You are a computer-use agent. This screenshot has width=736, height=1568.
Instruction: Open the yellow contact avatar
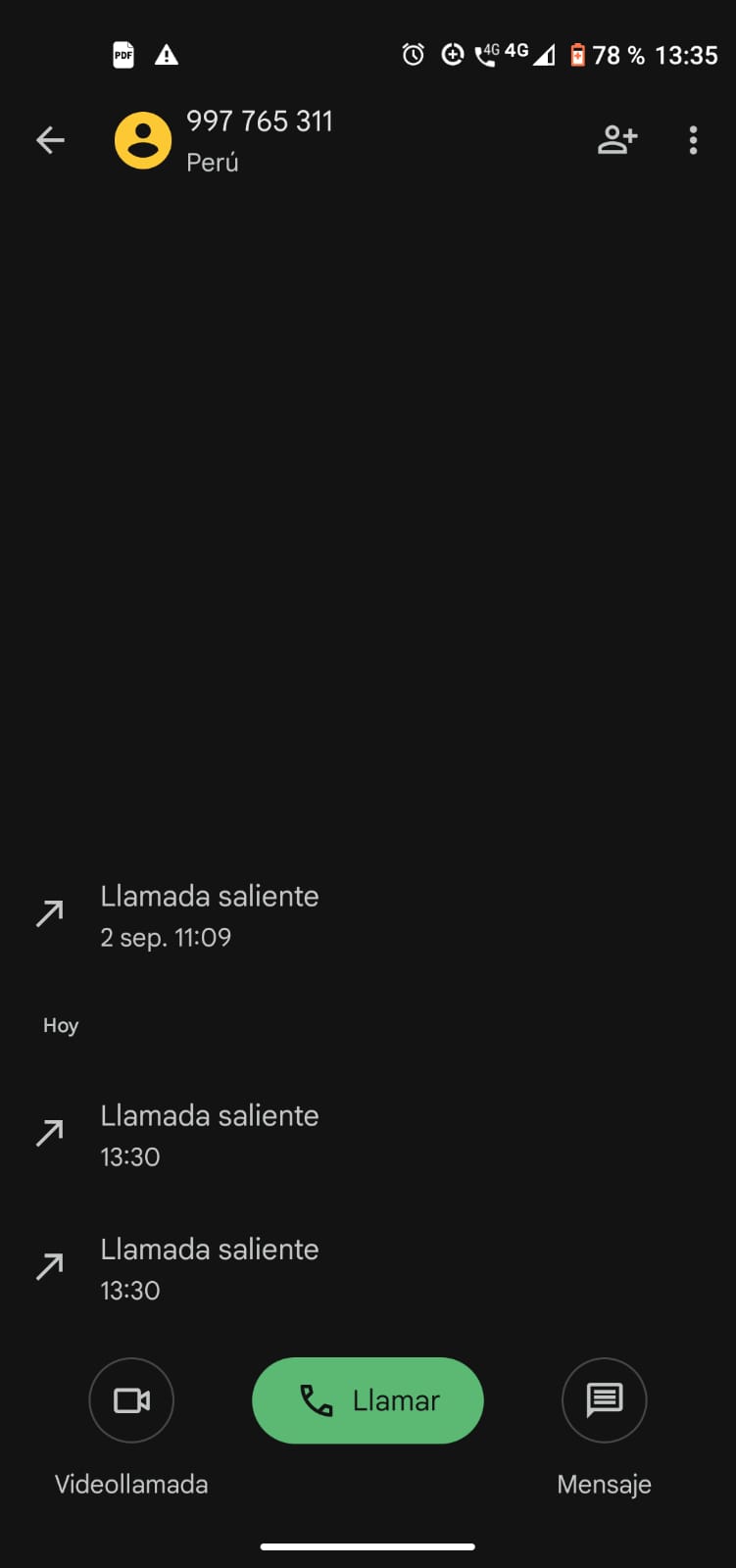click(143, 140)
